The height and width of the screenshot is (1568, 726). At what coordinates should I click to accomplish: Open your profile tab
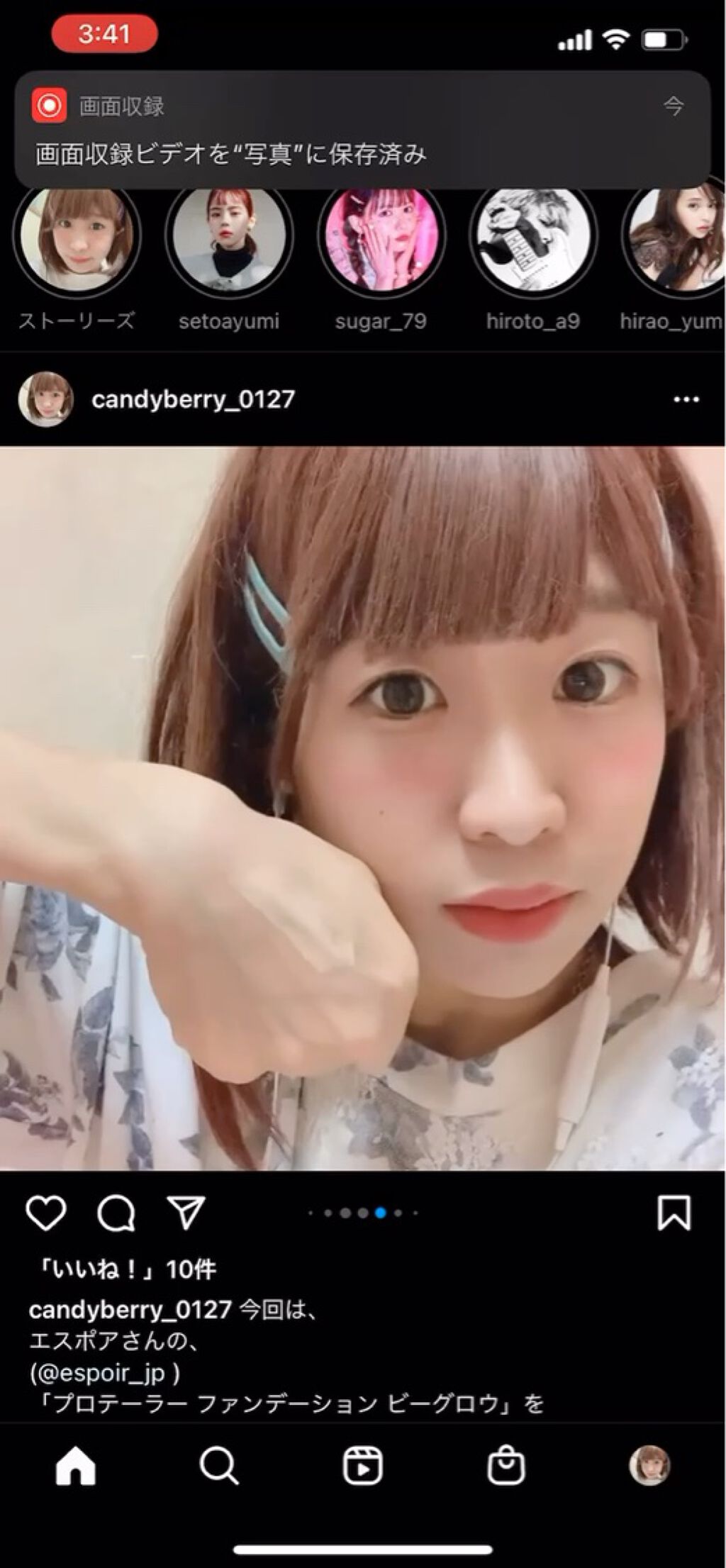tap(649, 1466)
